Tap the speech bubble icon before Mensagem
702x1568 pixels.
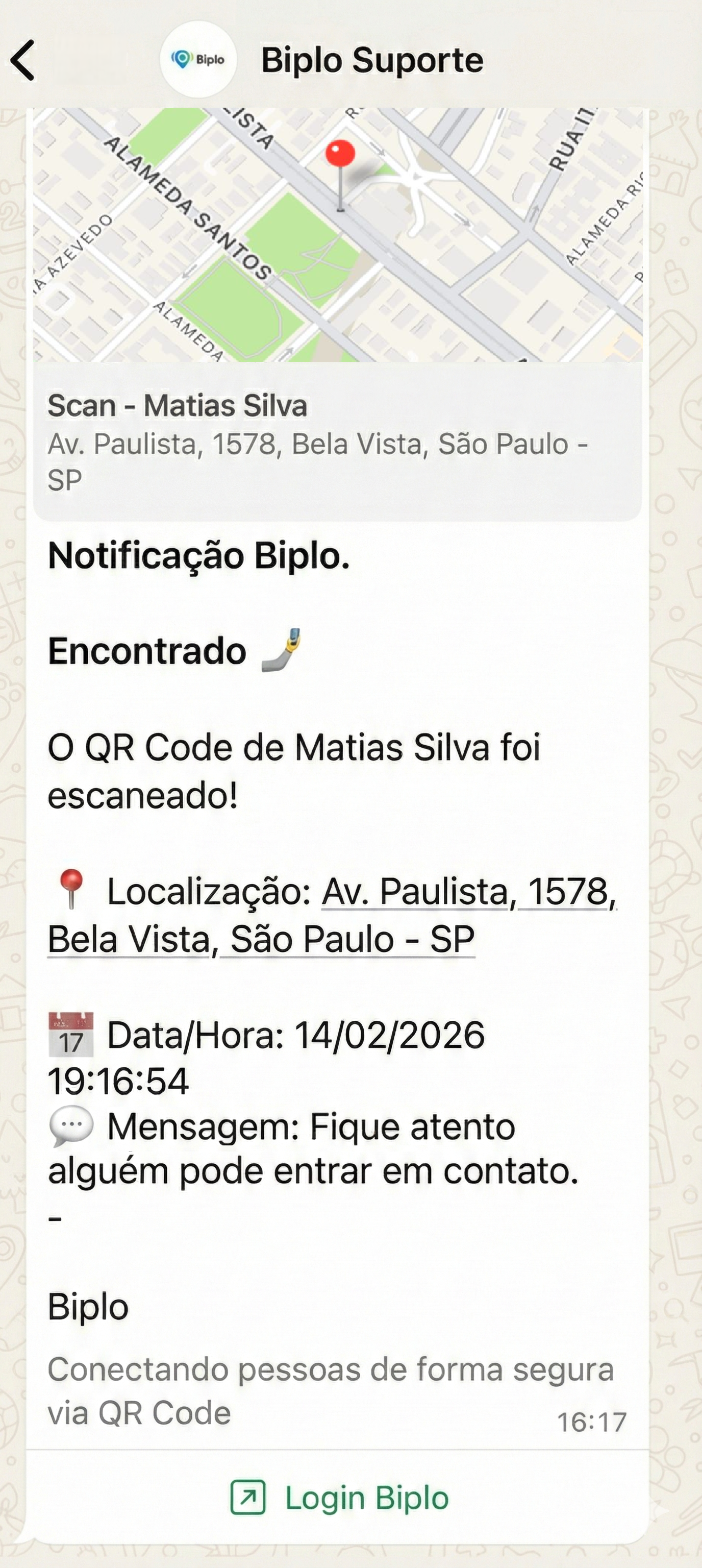click(x=69, y=1125)
